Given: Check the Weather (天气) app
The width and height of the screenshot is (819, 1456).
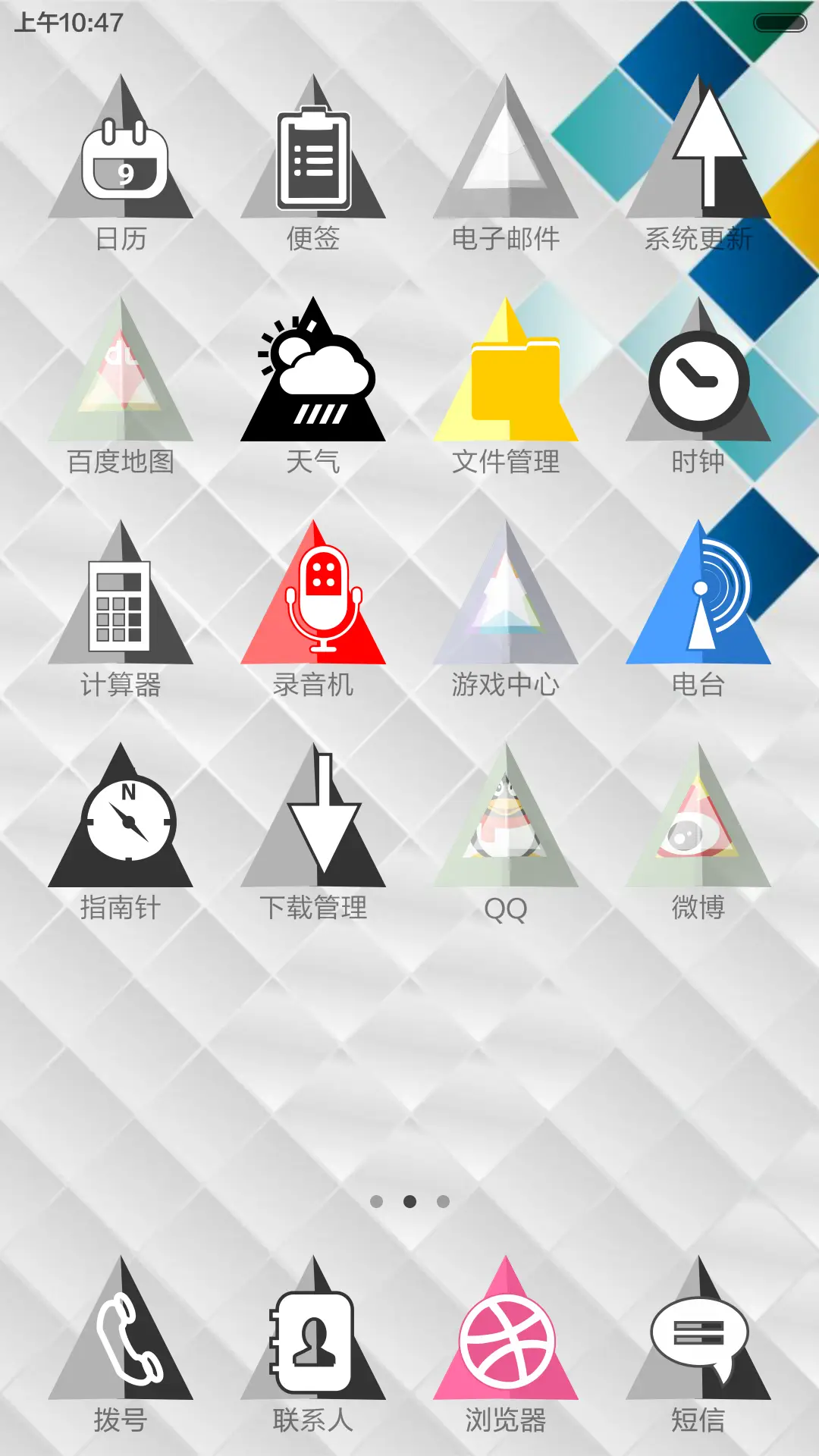Looking at the screenshot, I should click(315, 379).
